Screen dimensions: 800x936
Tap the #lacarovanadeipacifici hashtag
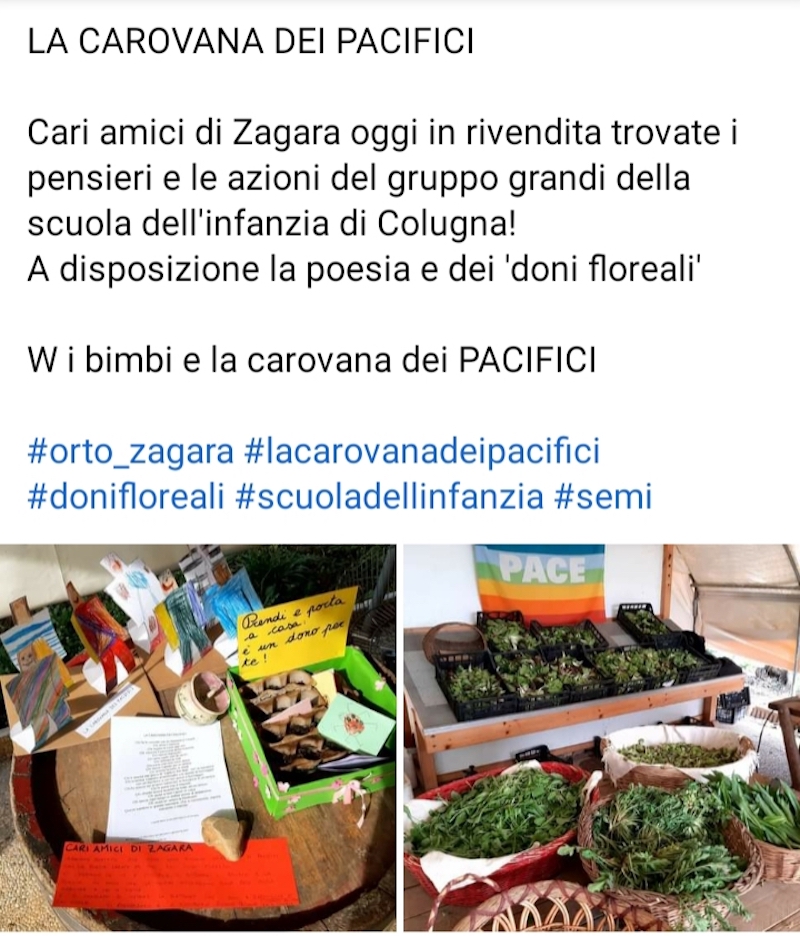click(x=421, y=452)
